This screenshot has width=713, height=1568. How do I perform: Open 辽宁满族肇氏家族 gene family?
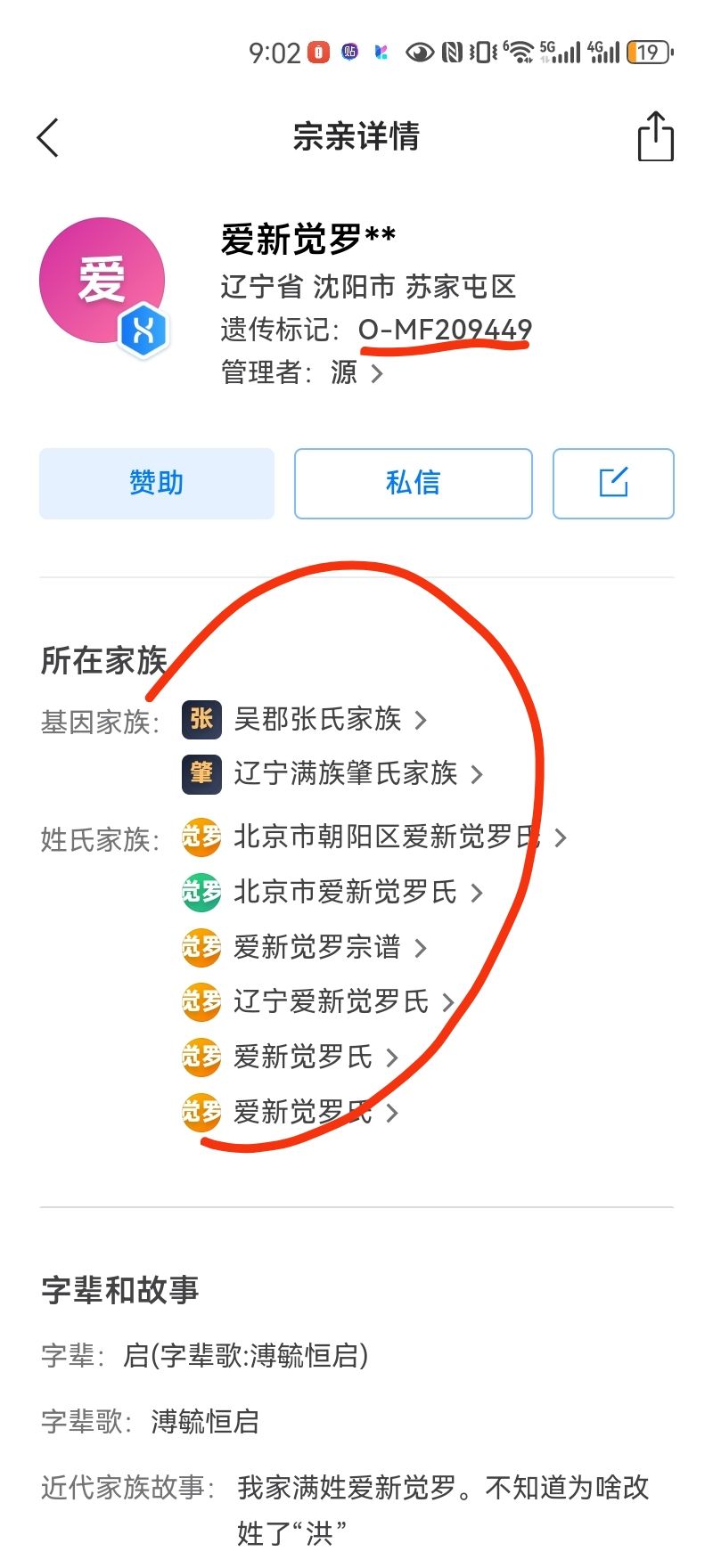click(345, 773)
